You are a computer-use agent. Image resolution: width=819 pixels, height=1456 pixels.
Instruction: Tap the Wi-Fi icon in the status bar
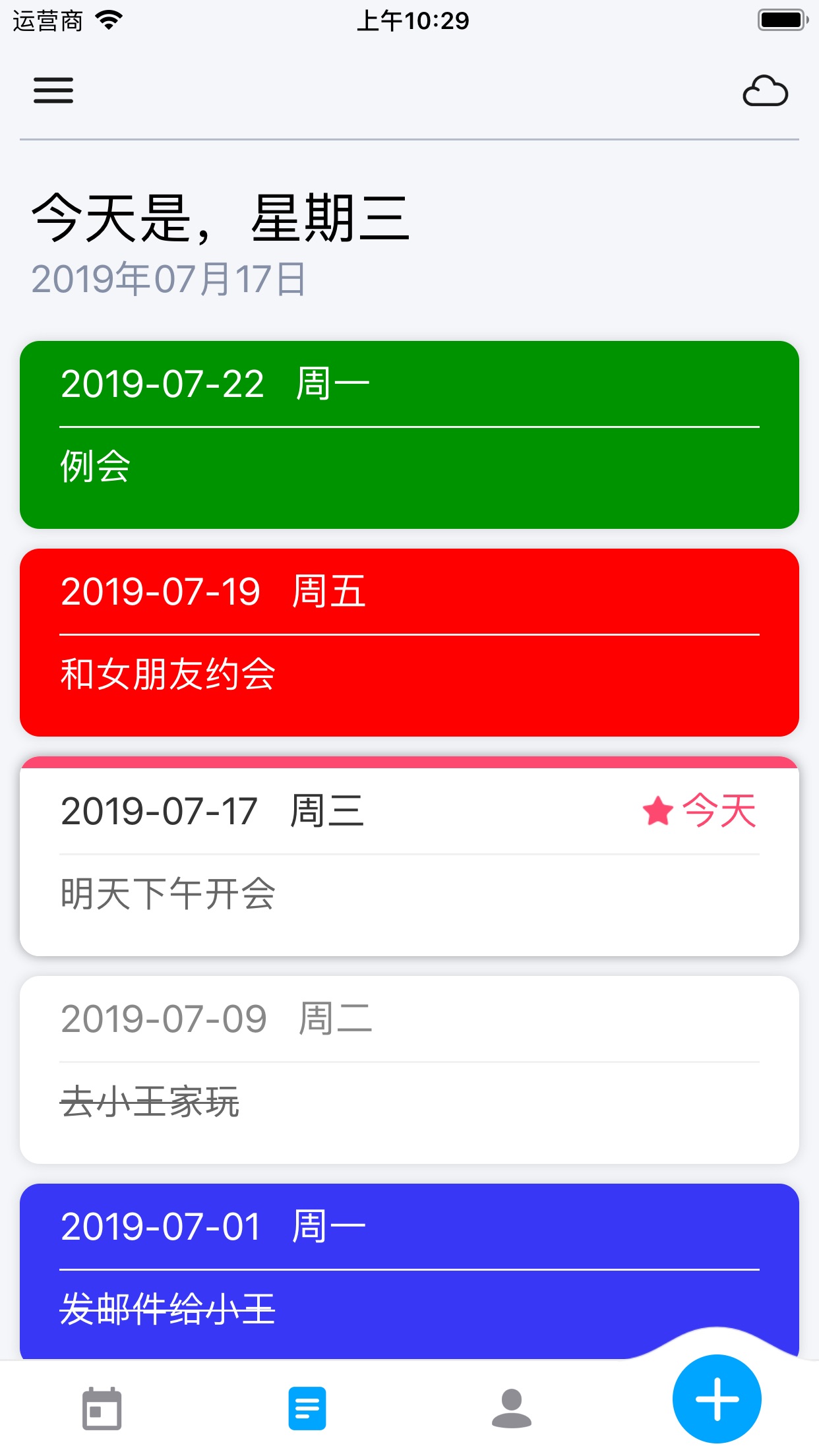(x=106, y=20)
